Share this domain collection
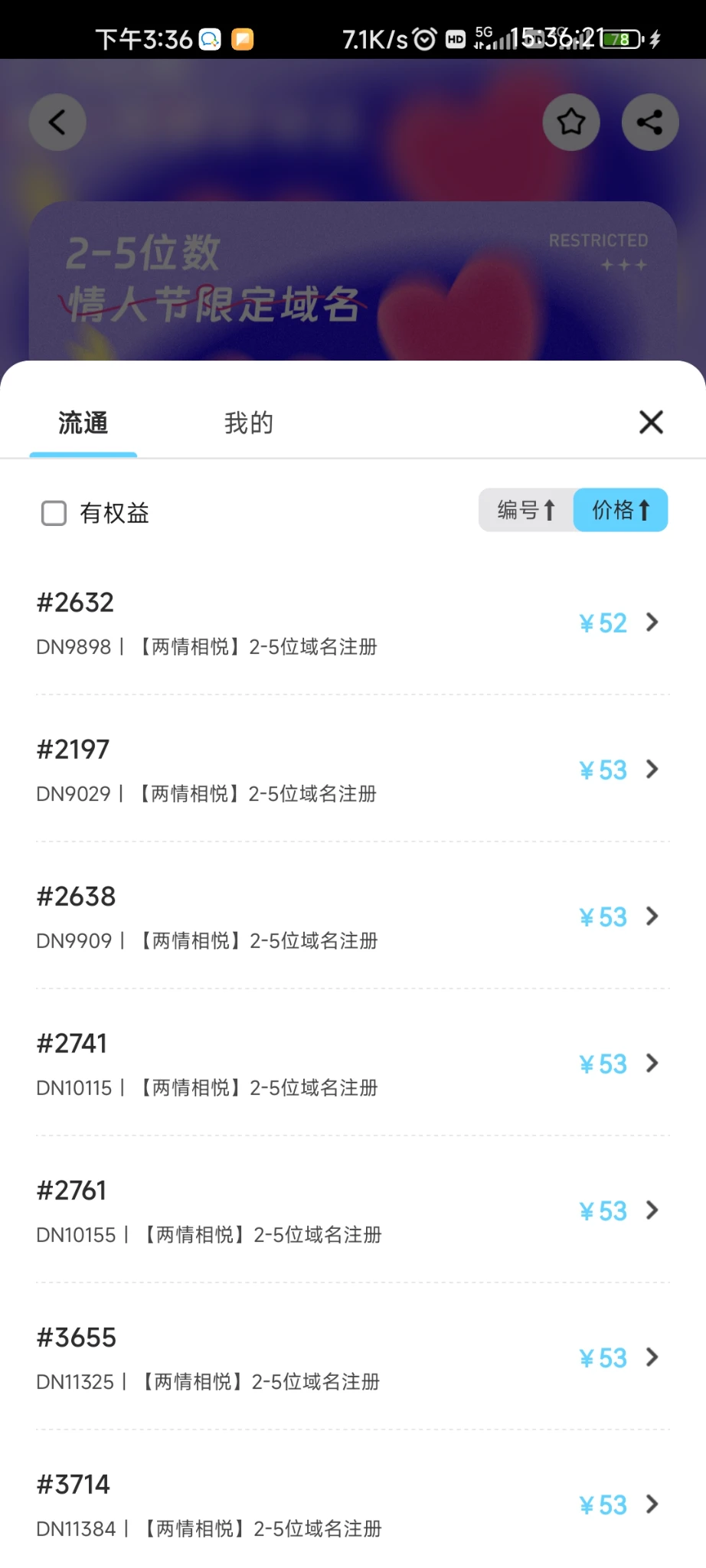The height and width of the screenshot is (1568, 706). (650, 122)
